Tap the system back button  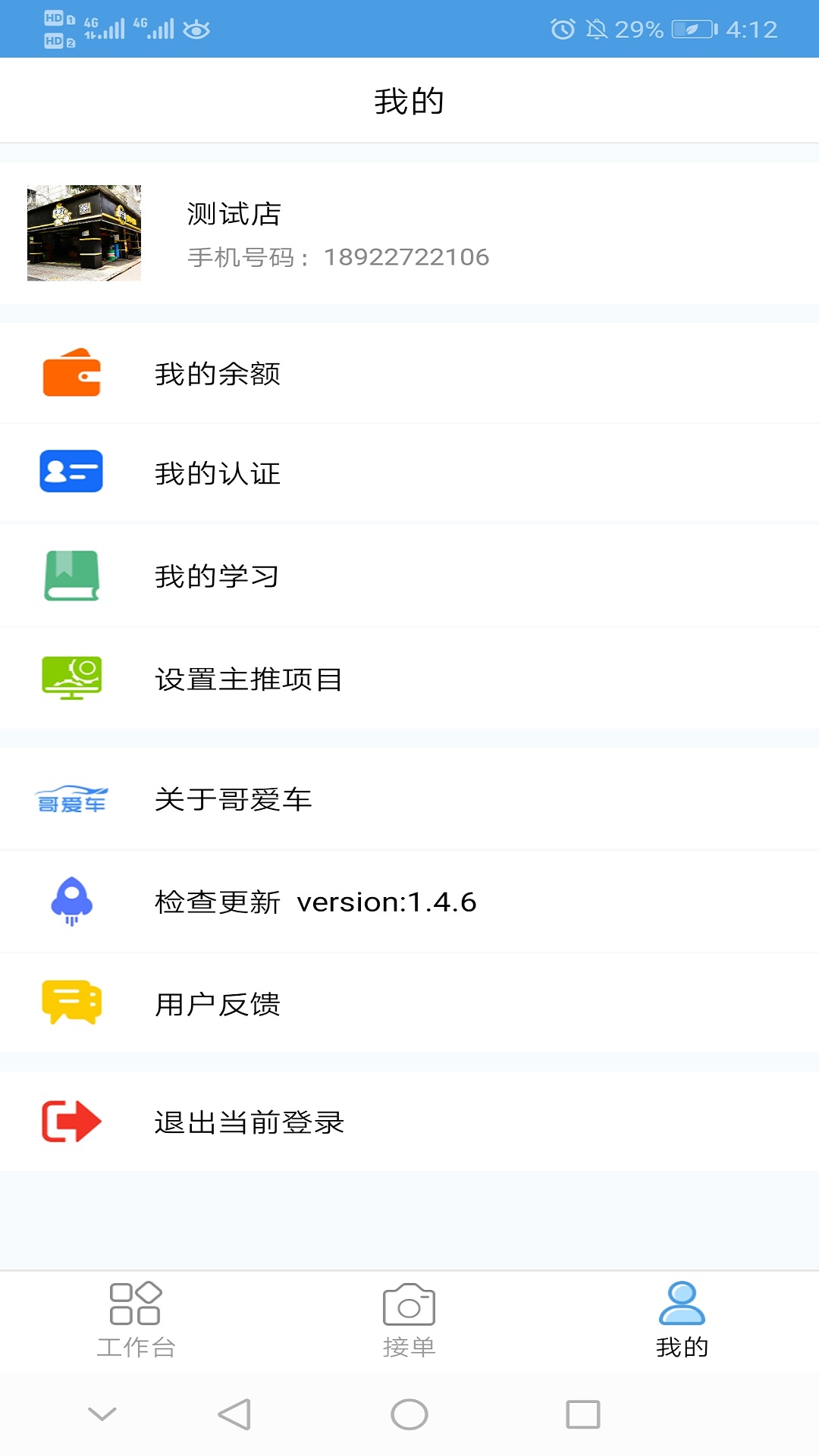tap(234, 1414)
